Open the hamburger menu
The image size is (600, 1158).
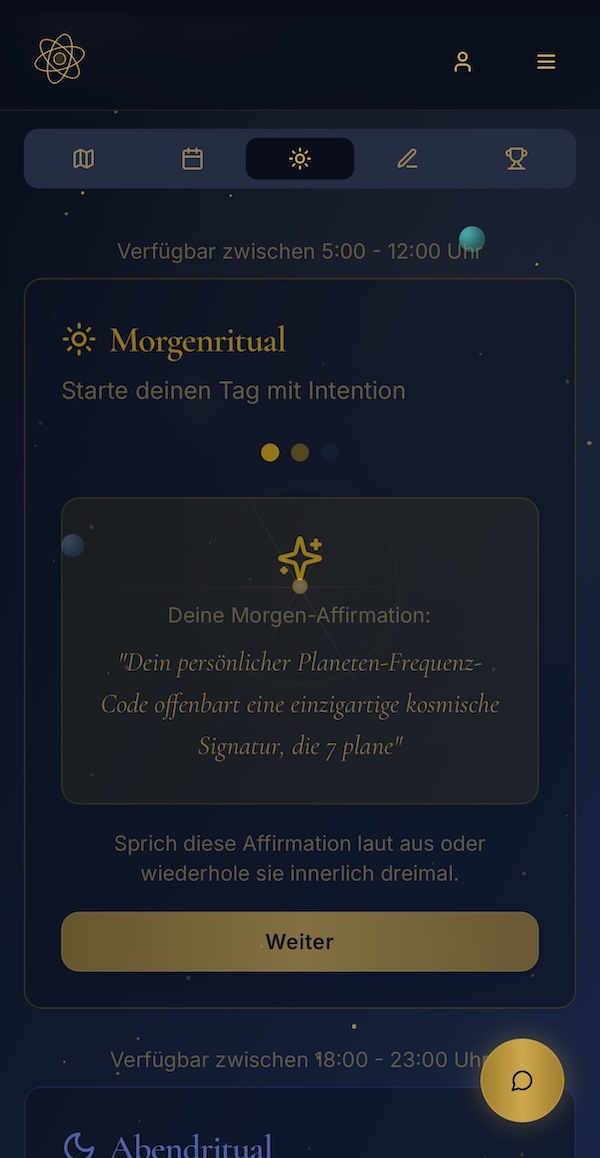[x=546, y=62]
